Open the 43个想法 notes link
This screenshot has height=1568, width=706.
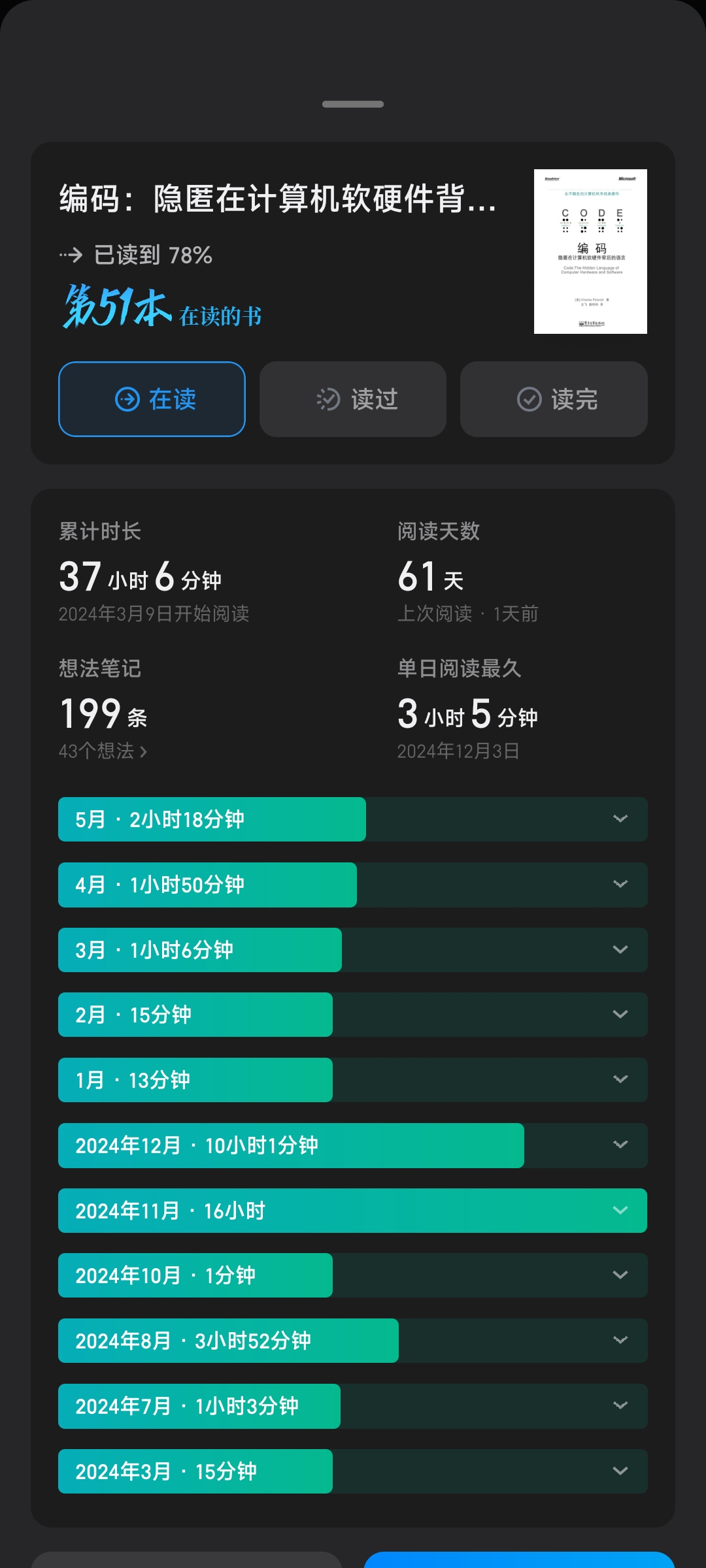click(103, 751)
